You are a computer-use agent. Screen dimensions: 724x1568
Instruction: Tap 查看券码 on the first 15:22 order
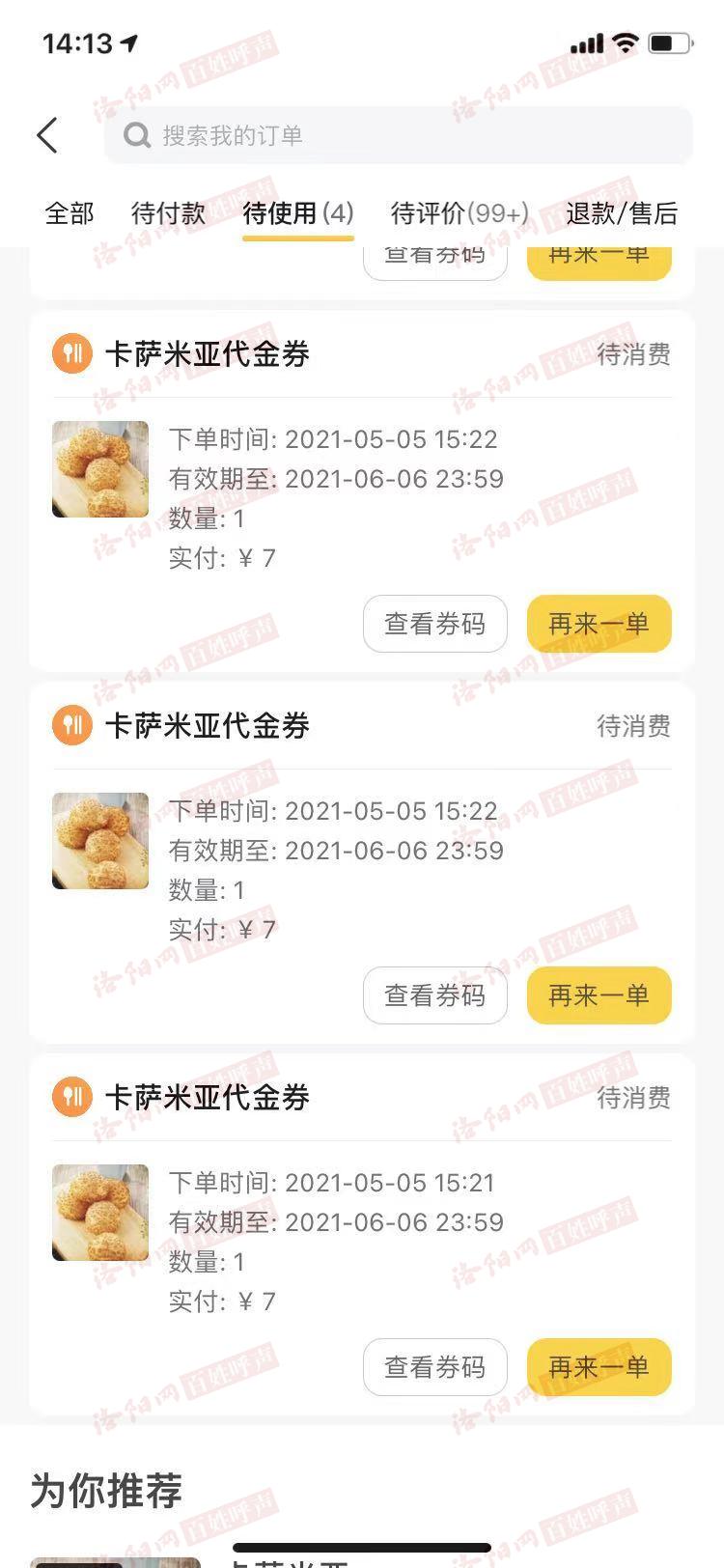coord(434,624)
